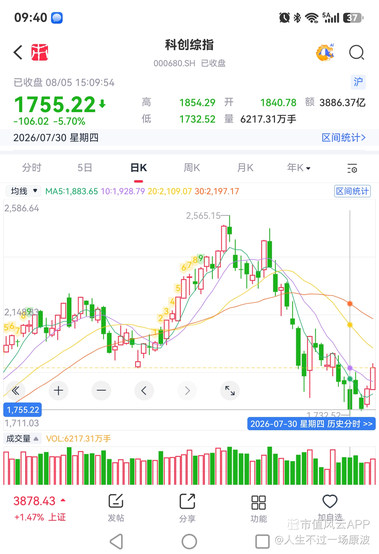Expand the 年K dropdown

click(x=299, y=167)
